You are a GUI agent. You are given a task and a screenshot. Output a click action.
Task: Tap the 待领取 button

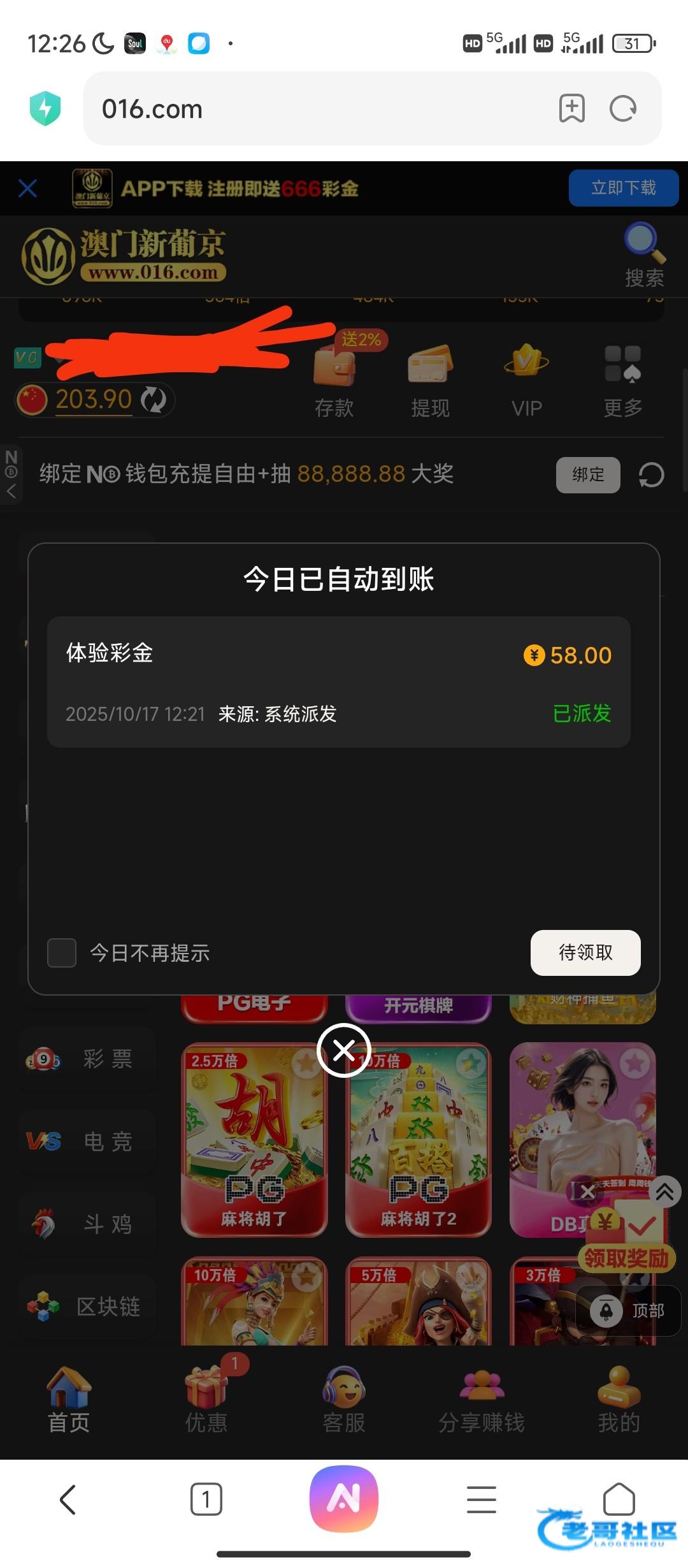click(585, 952)
